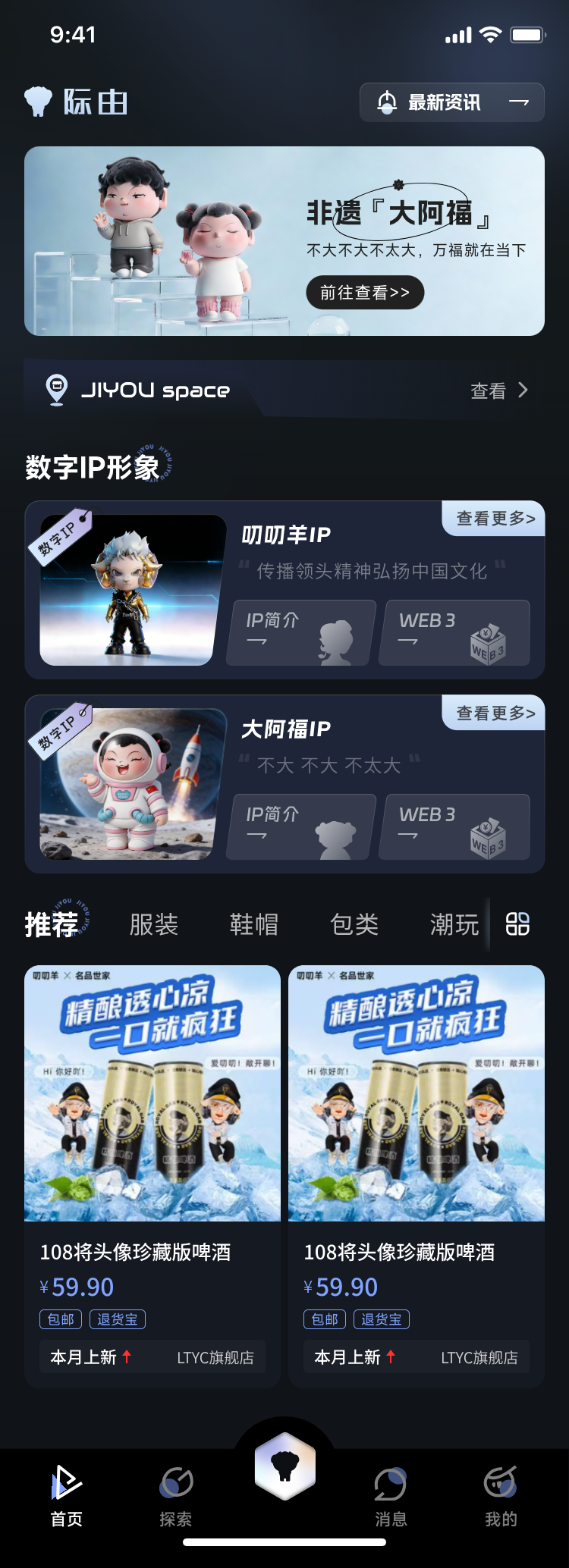The height and width of the screenshot is (1568, 569).
Task: Switch to the 鞋帽 category tab
Action: pyautogui.click(x=254, y=924)
